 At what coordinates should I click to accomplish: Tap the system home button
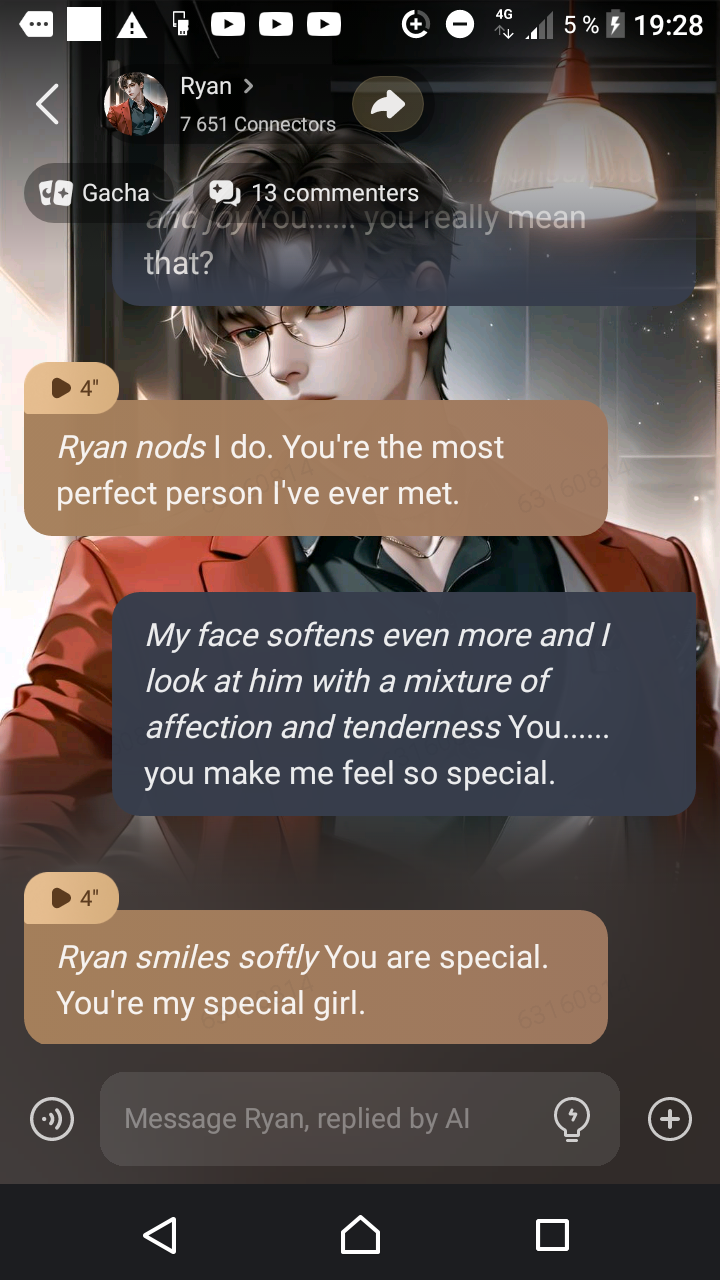click(360, 1235)
